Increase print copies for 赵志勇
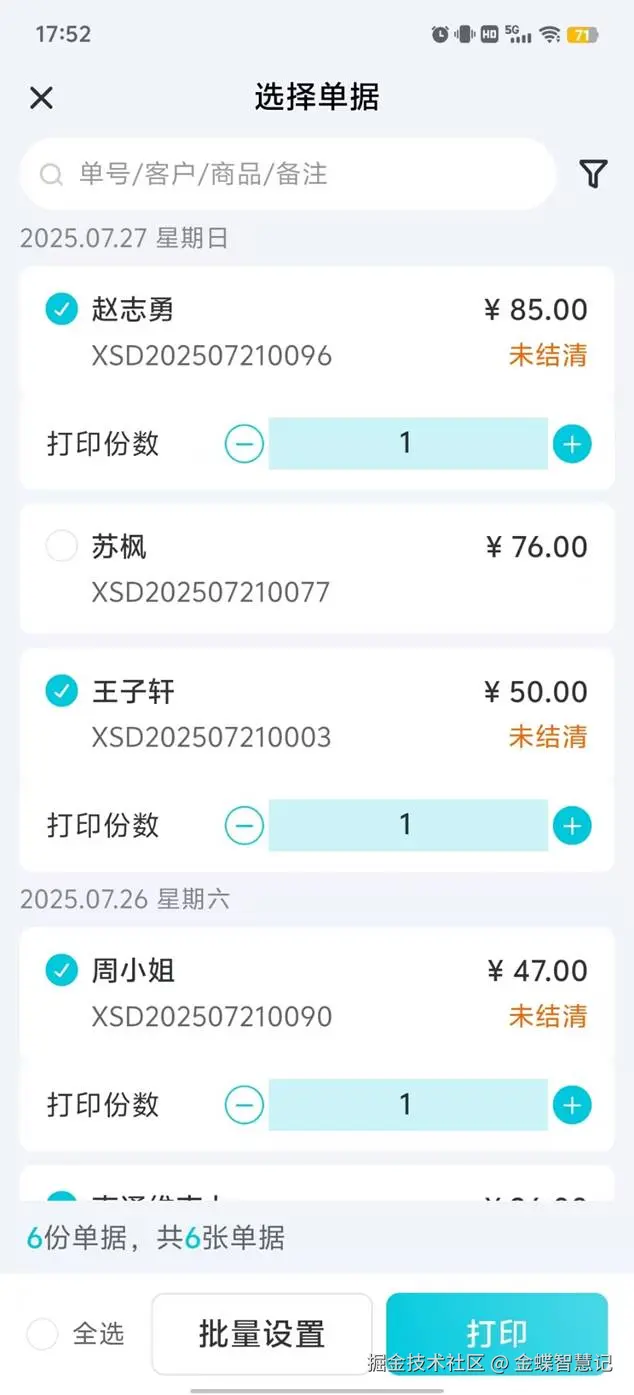Screen dimensions: 634x1395 (x=572, y=444)
